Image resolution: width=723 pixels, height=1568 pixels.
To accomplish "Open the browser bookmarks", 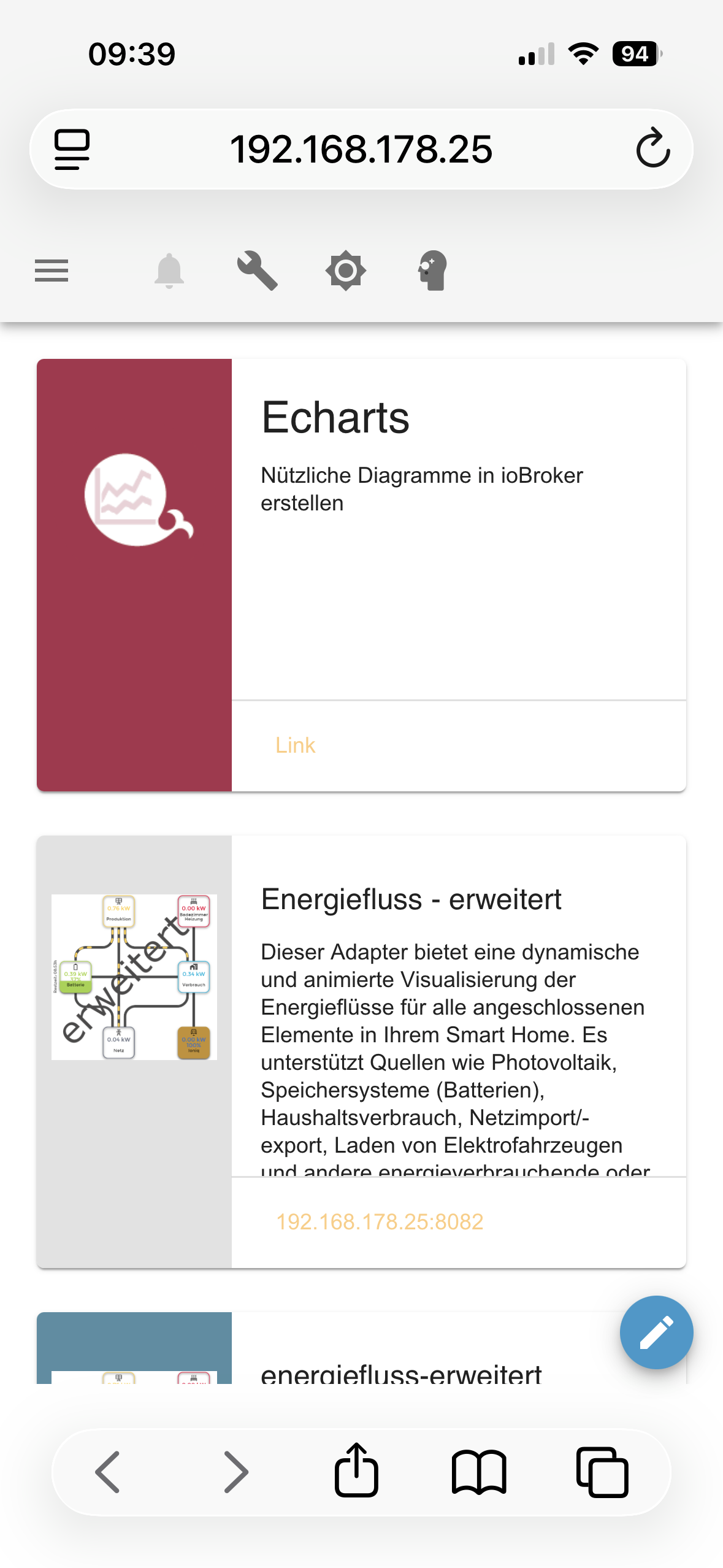I will 479,1471.
